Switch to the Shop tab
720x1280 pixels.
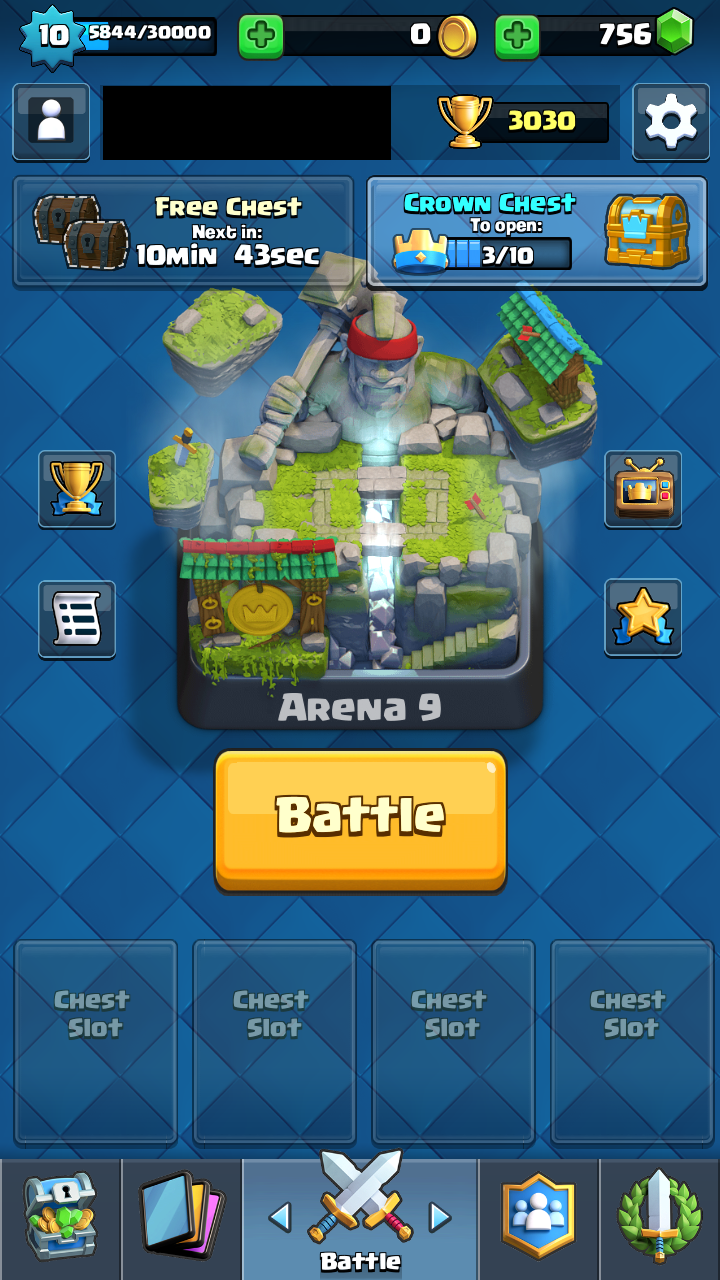point(60,1218)
